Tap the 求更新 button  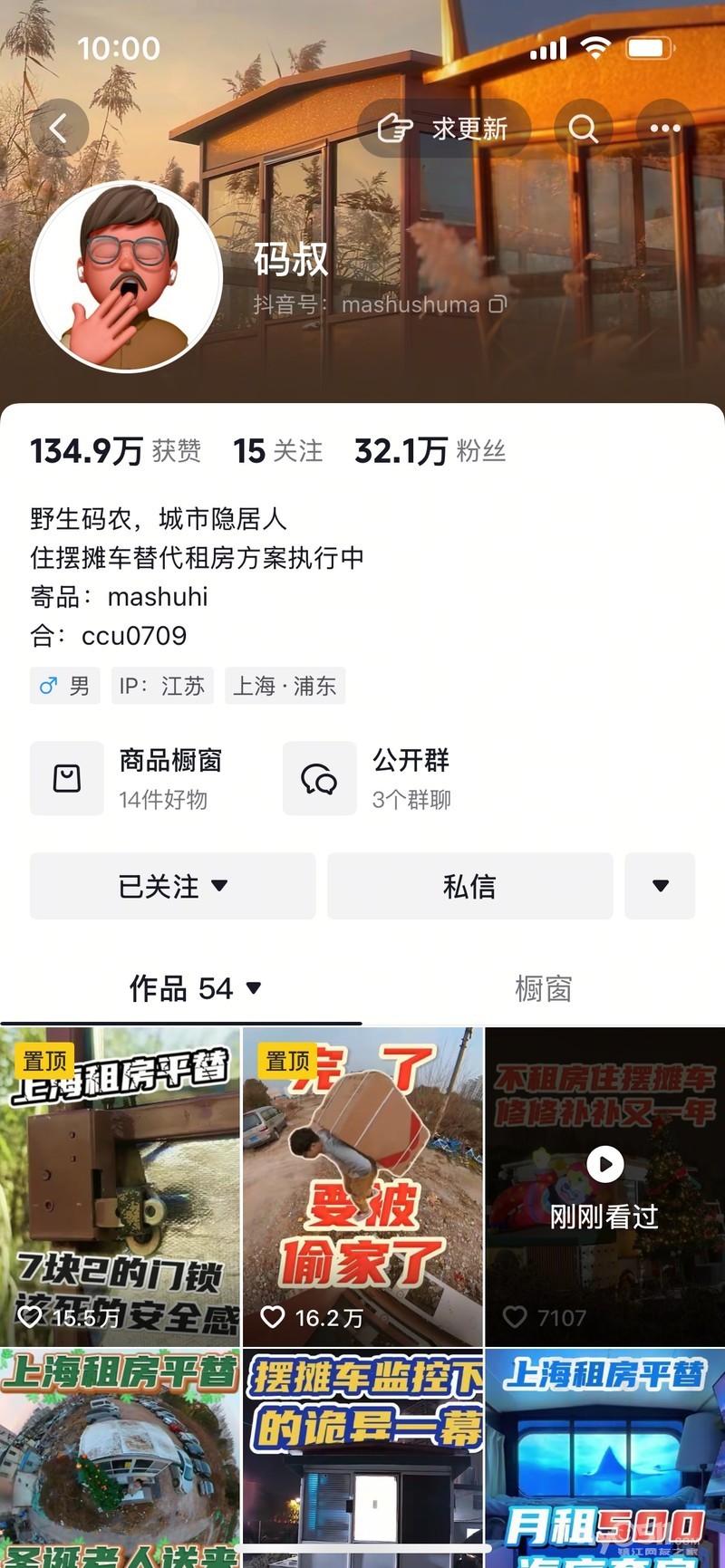[x=443, y=129]
